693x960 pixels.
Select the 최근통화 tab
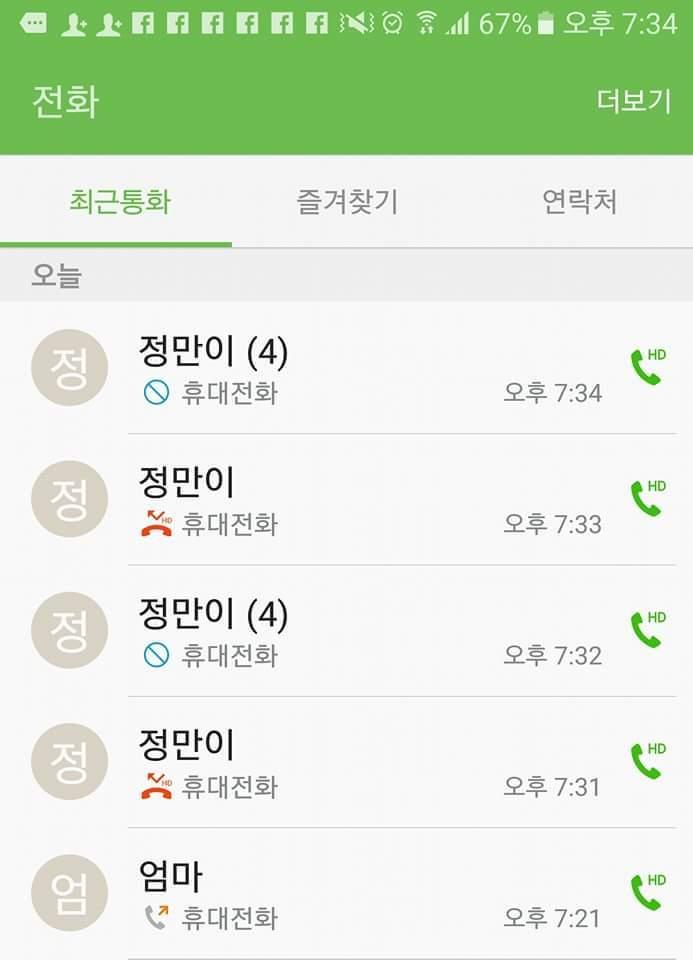pyautogui.click(x=120, y=203)
